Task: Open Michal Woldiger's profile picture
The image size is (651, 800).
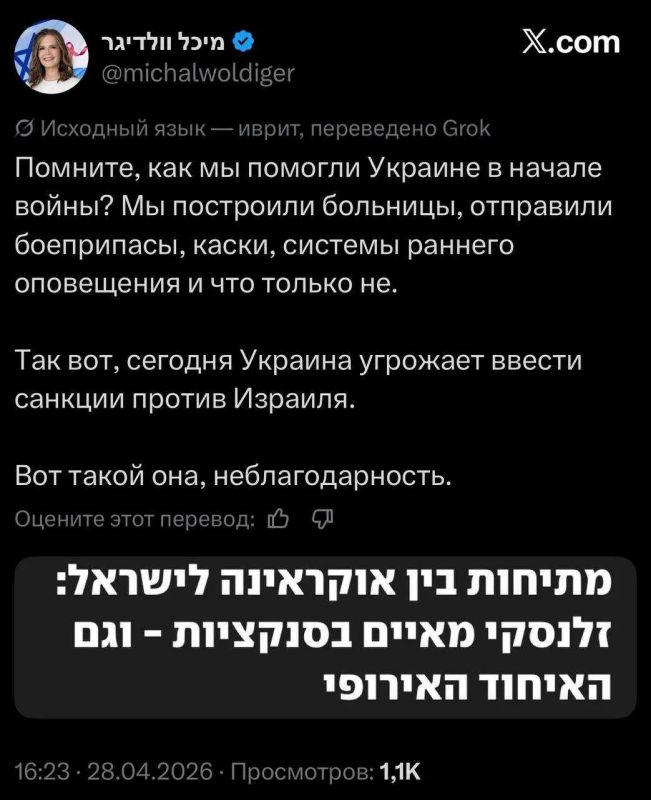Action: (x=51, y=57)
